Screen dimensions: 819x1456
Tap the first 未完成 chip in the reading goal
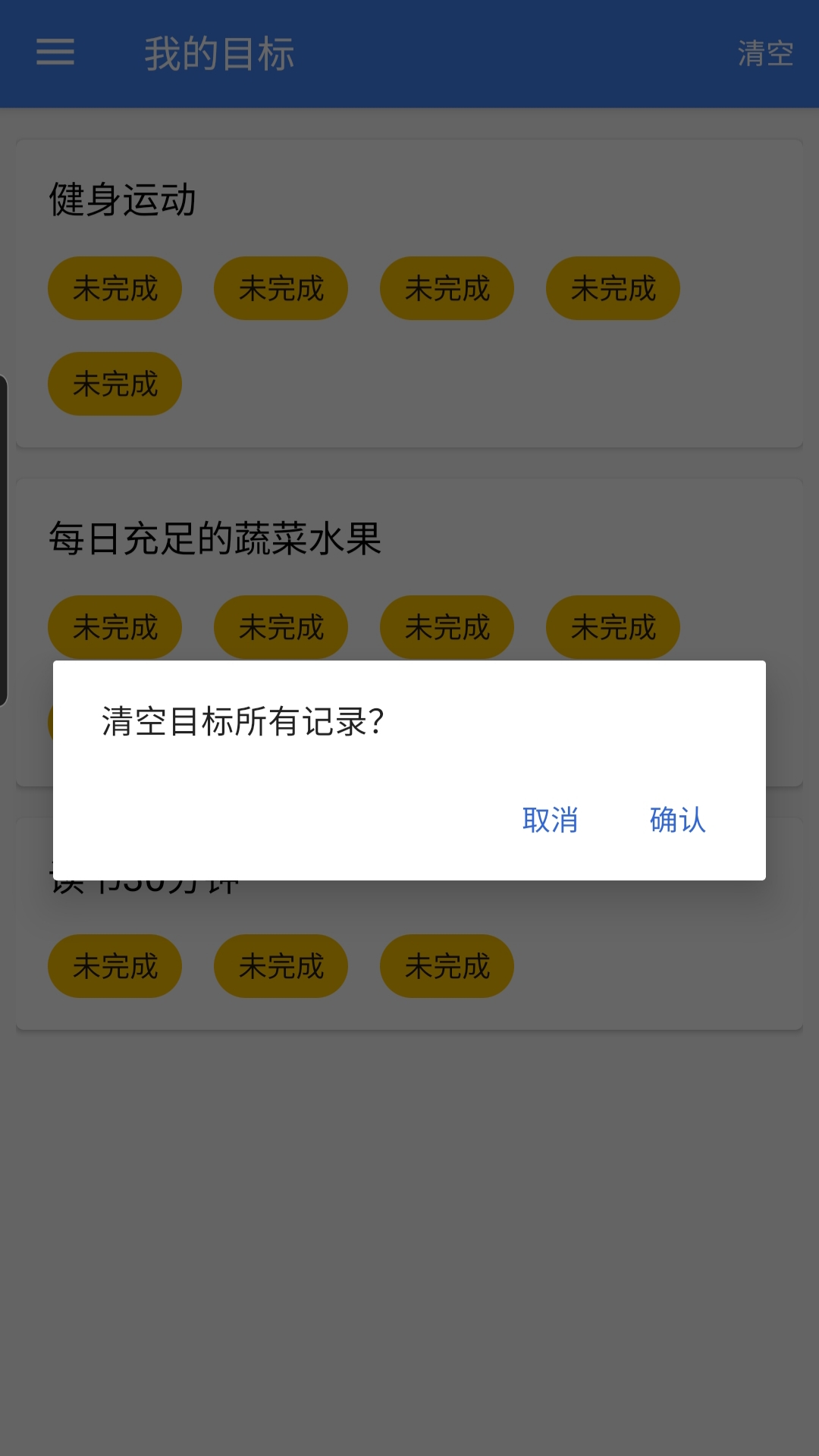point(115,966)
